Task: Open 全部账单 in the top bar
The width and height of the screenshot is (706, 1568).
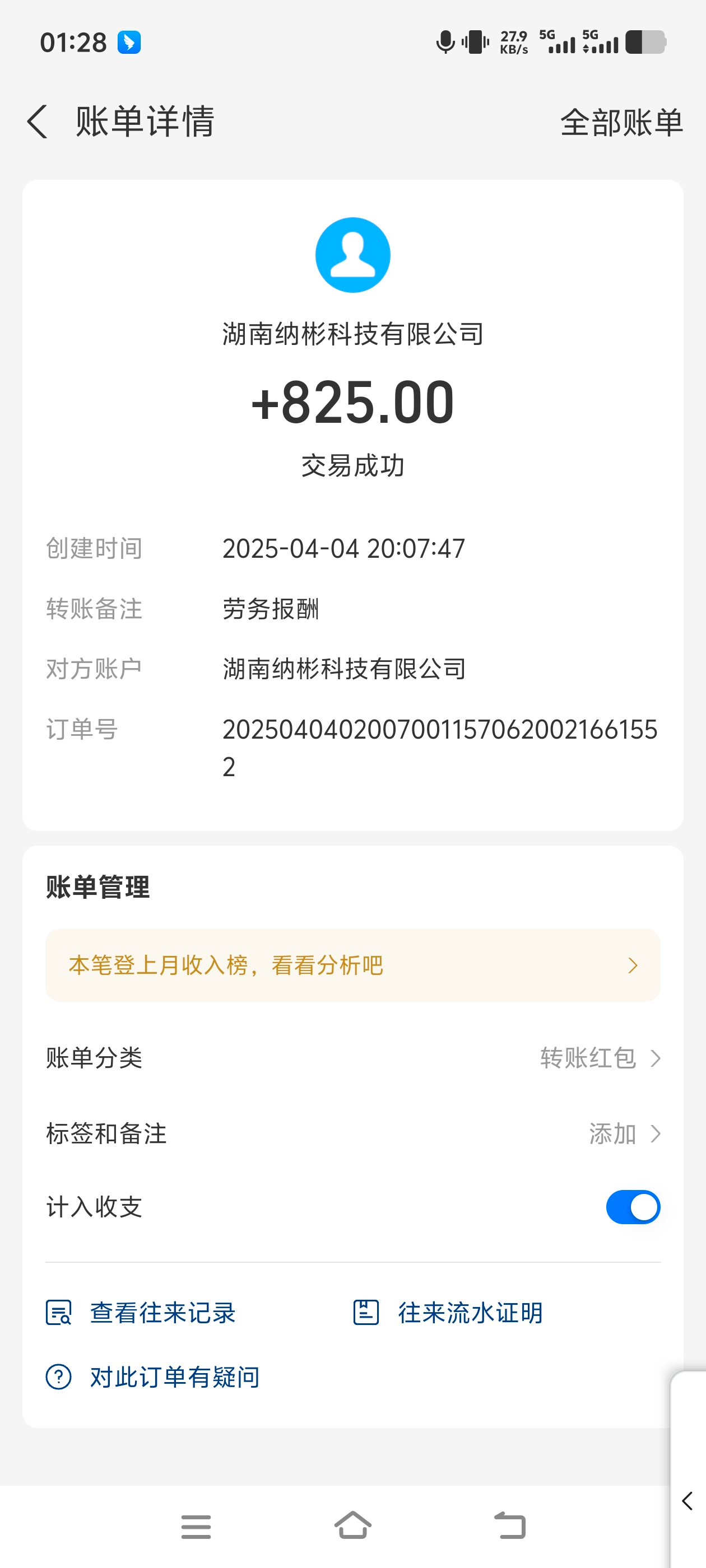Action: [621, 122]
